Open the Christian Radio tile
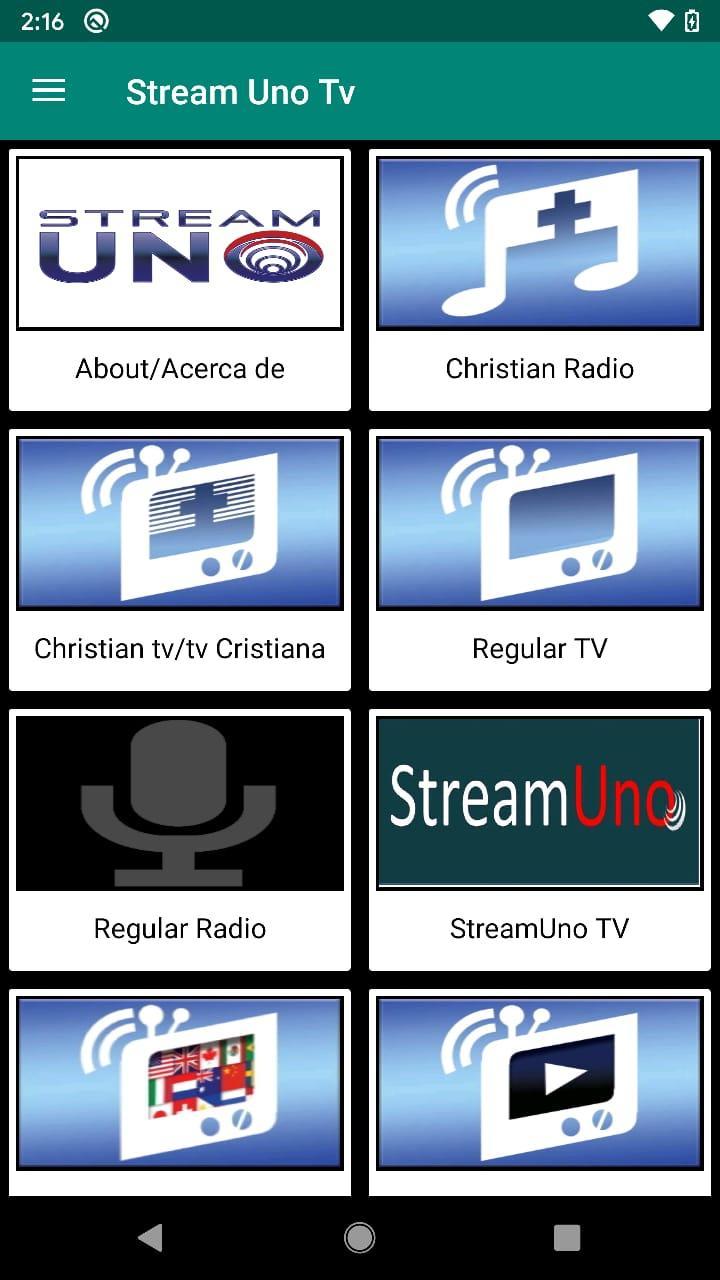This screenshot has width=720, height=1280. [x=540, y=280]
